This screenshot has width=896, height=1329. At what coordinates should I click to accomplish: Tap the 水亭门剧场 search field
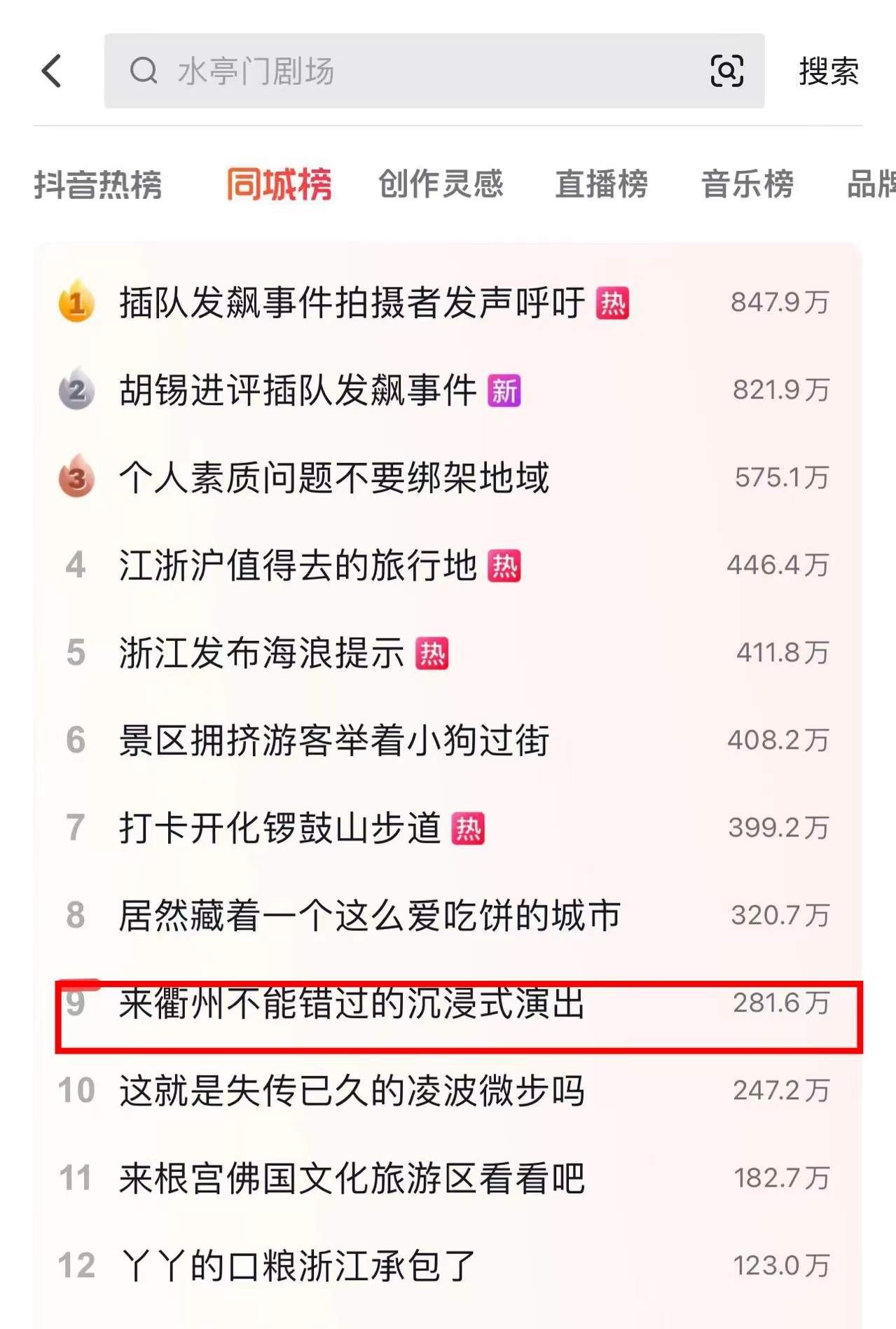point(406,71)
